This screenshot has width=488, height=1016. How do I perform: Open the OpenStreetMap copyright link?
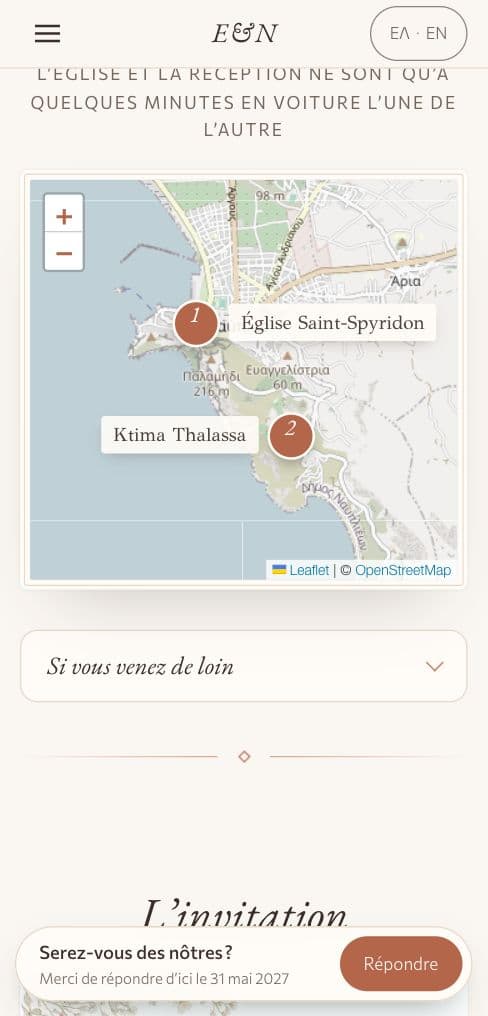coord(402,570)
